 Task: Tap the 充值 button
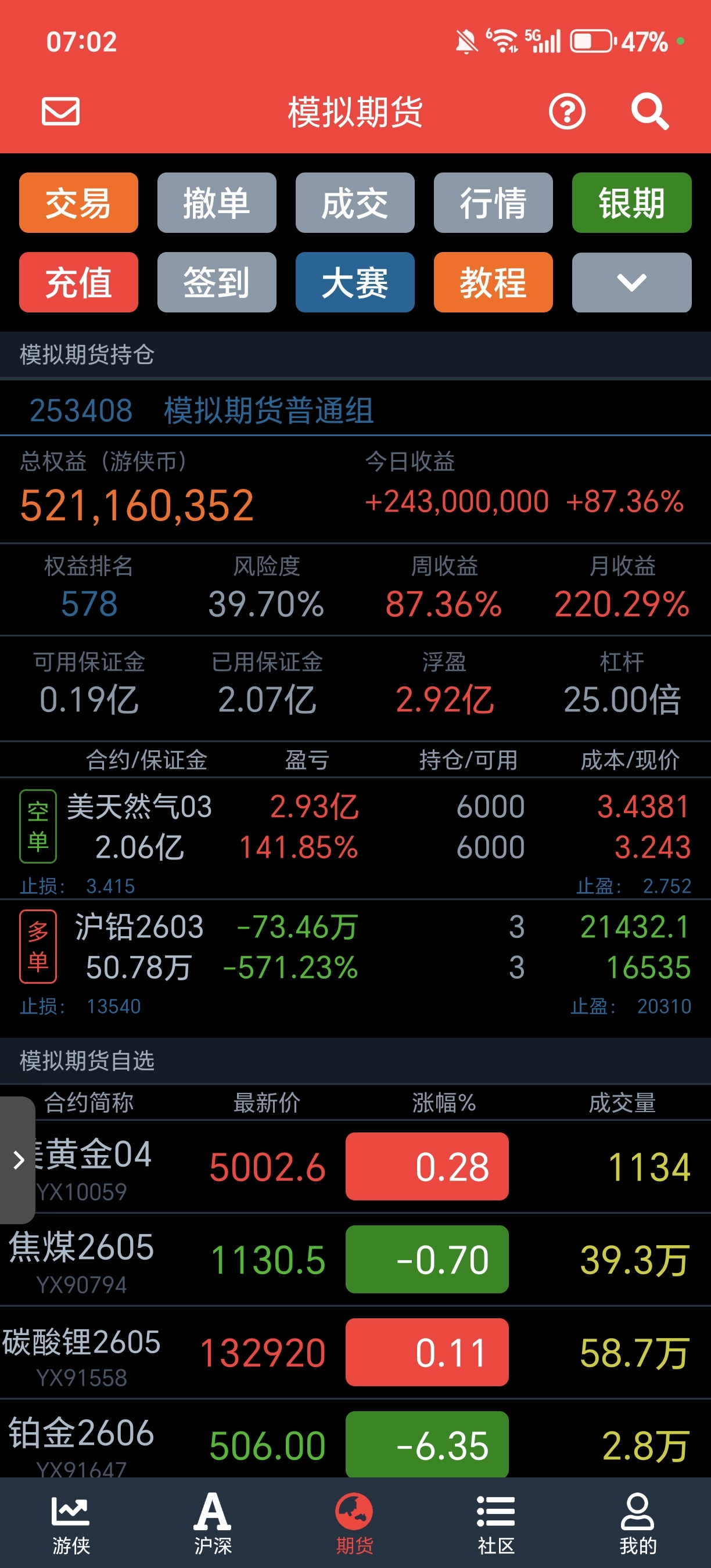(78, 282)
